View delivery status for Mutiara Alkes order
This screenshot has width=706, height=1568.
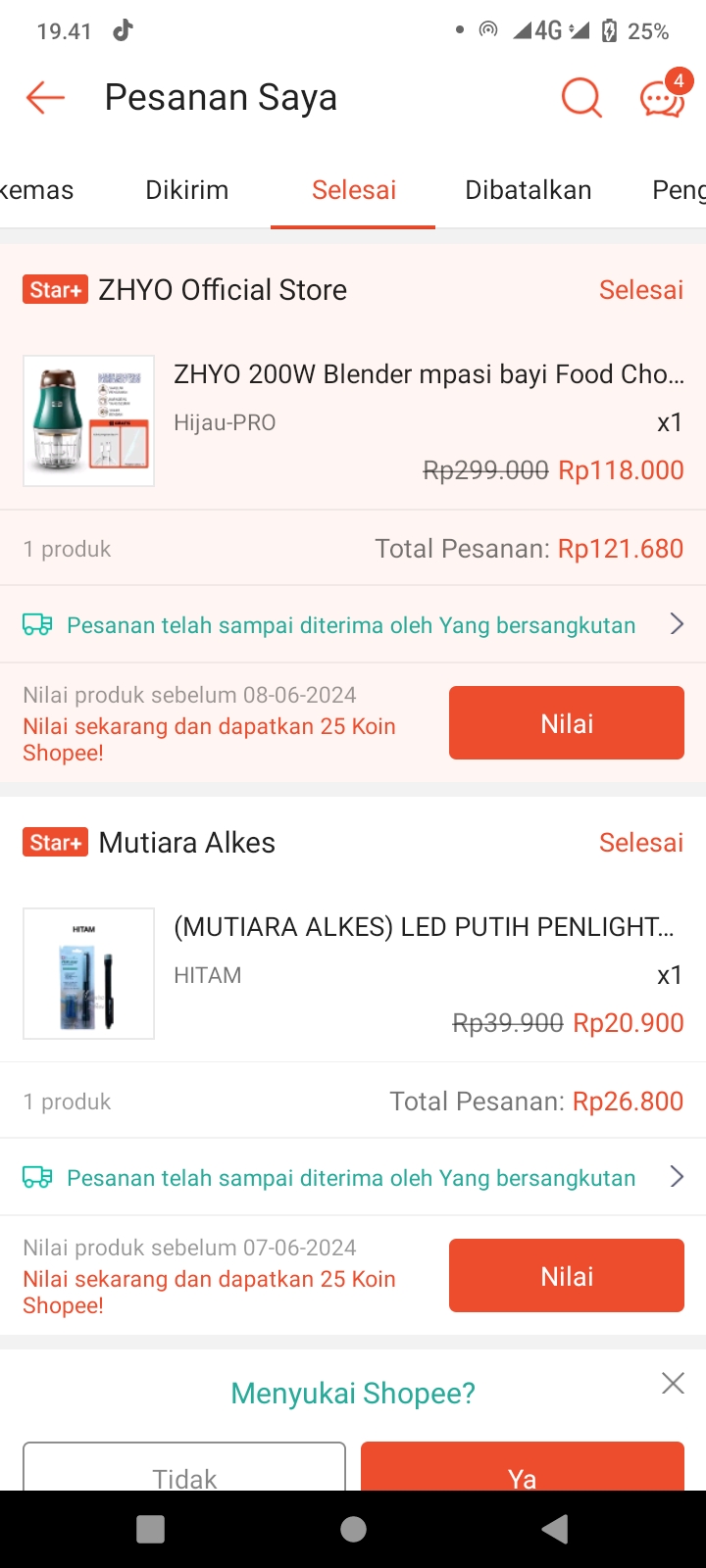point(351,1178)
